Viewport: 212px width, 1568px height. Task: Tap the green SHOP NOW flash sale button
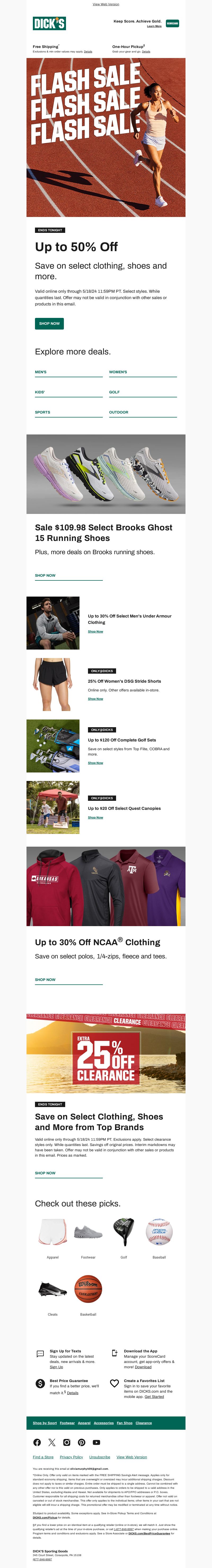tap(49, 323)
